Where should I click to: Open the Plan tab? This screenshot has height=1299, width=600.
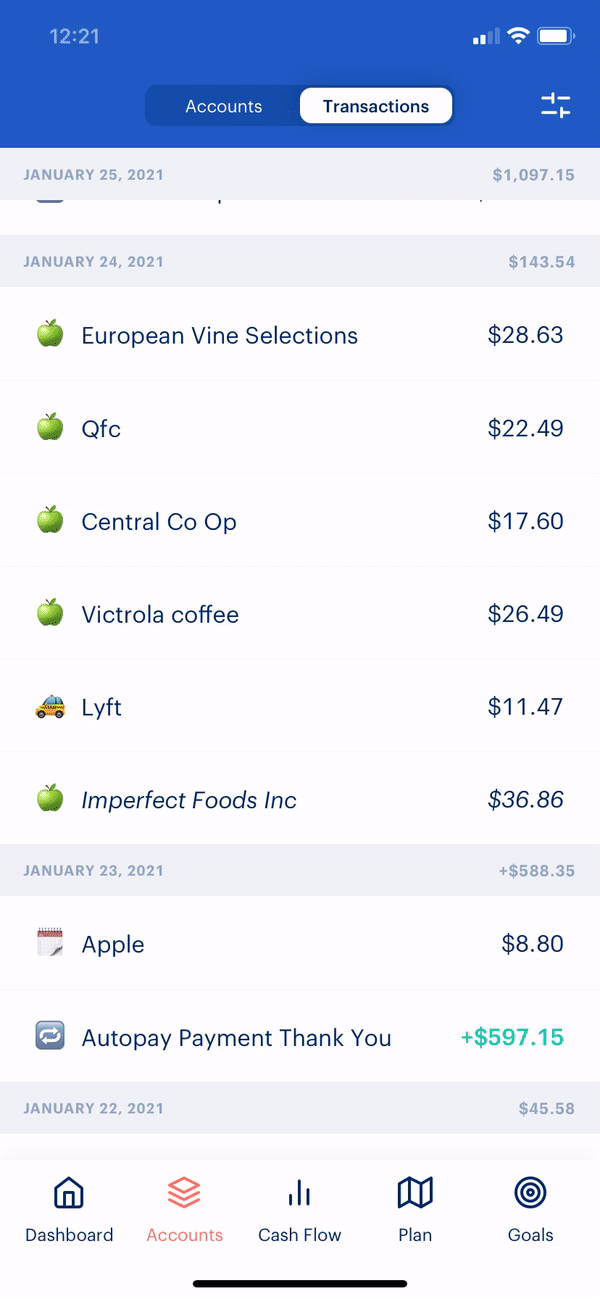click(x=415, y=1209)
